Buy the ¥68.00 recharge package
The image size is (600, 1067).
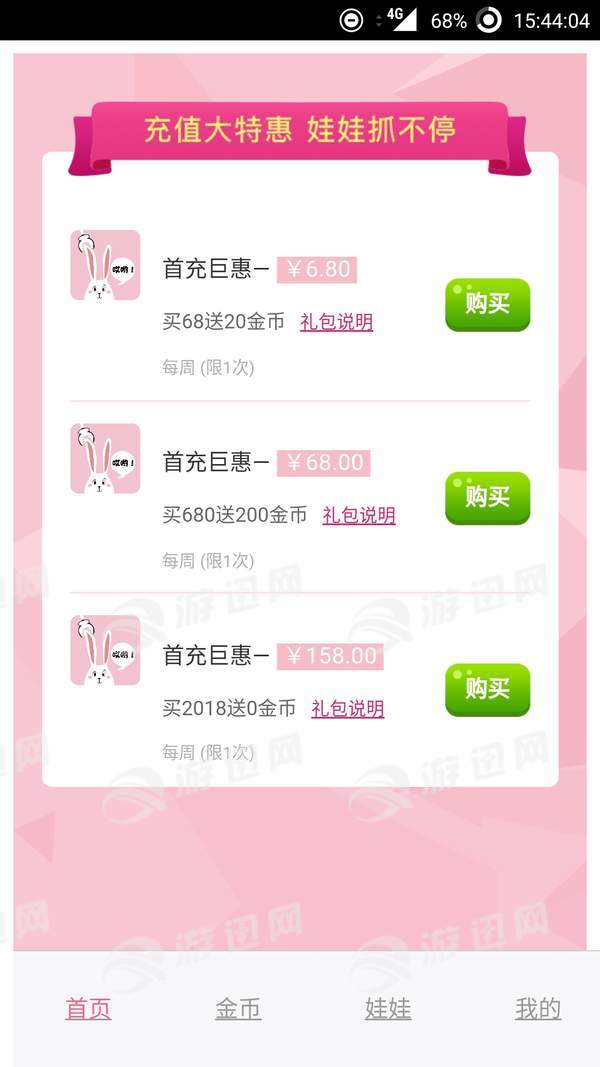pyautogui.click(x=487, y=498)
